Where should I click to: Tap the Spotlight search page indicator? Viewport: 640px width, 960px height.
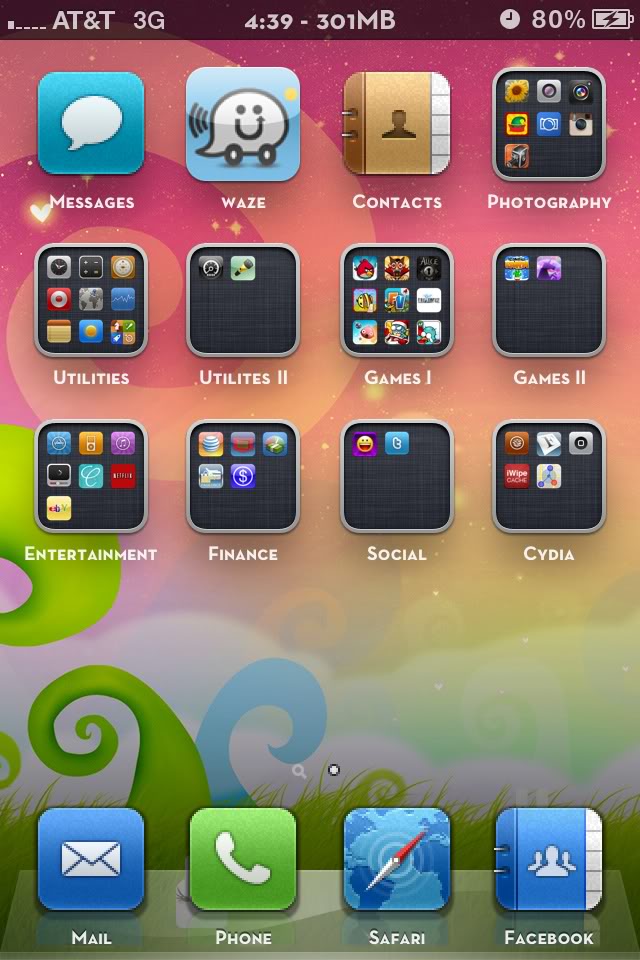click(299, 770)
